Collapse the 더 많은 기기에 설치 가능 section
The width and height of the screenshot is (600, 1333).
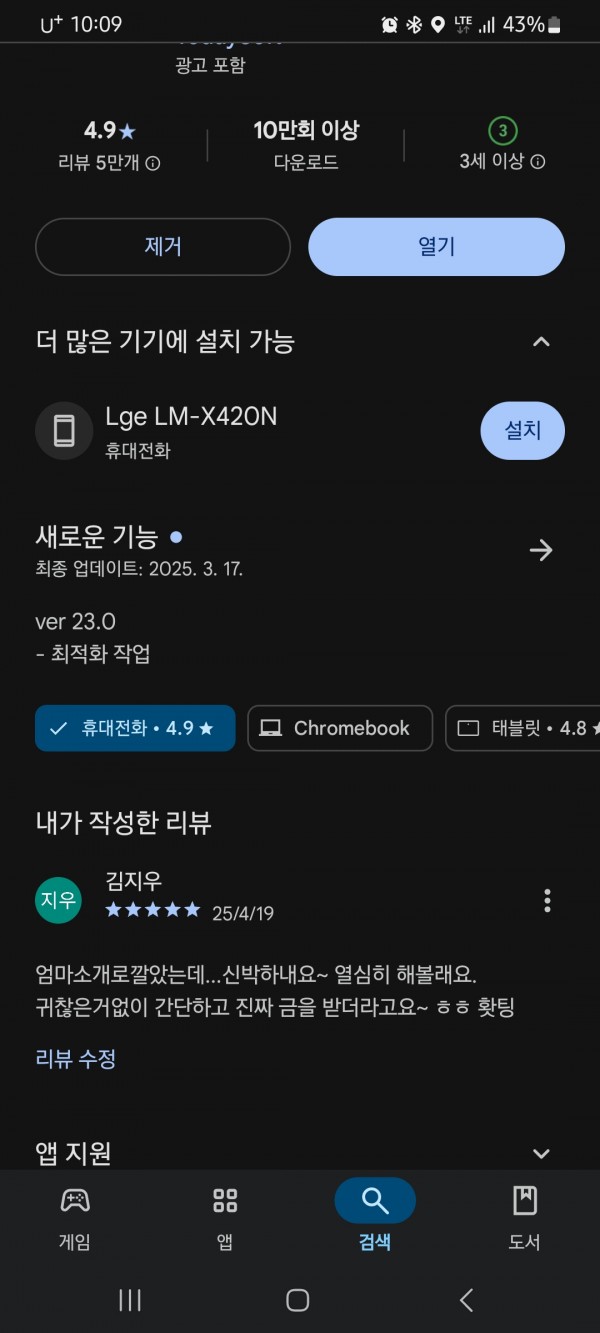point(541,342)
